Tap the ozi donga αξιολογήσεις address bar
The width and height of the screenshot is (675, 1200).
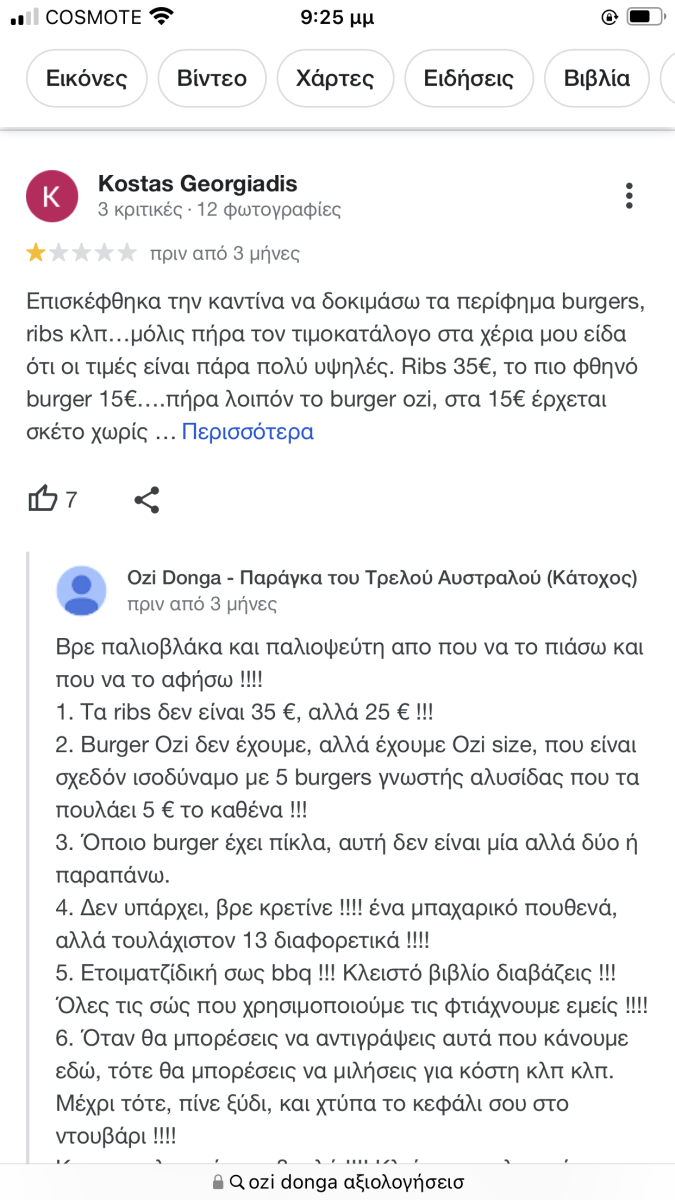click(338, 1181)
